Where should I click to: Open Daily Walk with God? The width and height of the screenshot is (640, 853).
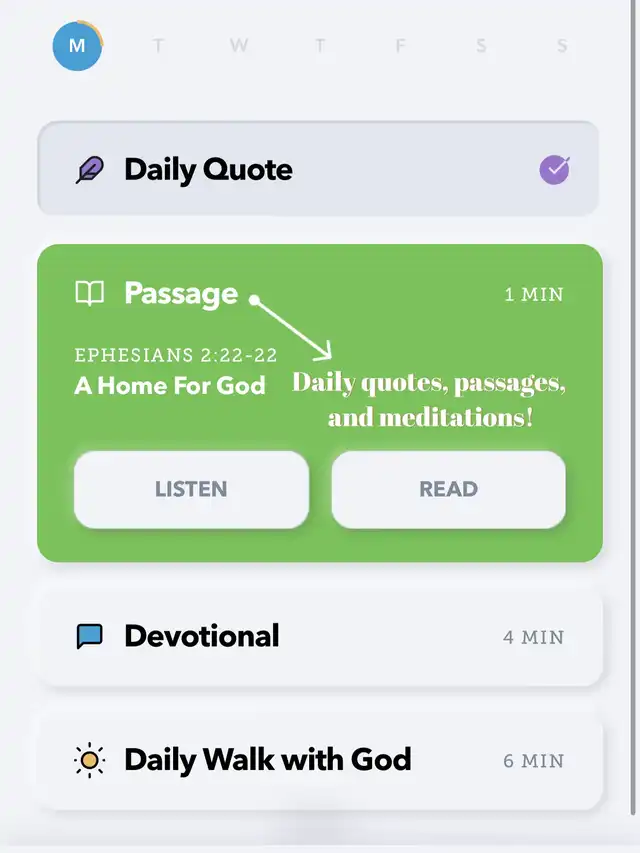coord(320,760)
